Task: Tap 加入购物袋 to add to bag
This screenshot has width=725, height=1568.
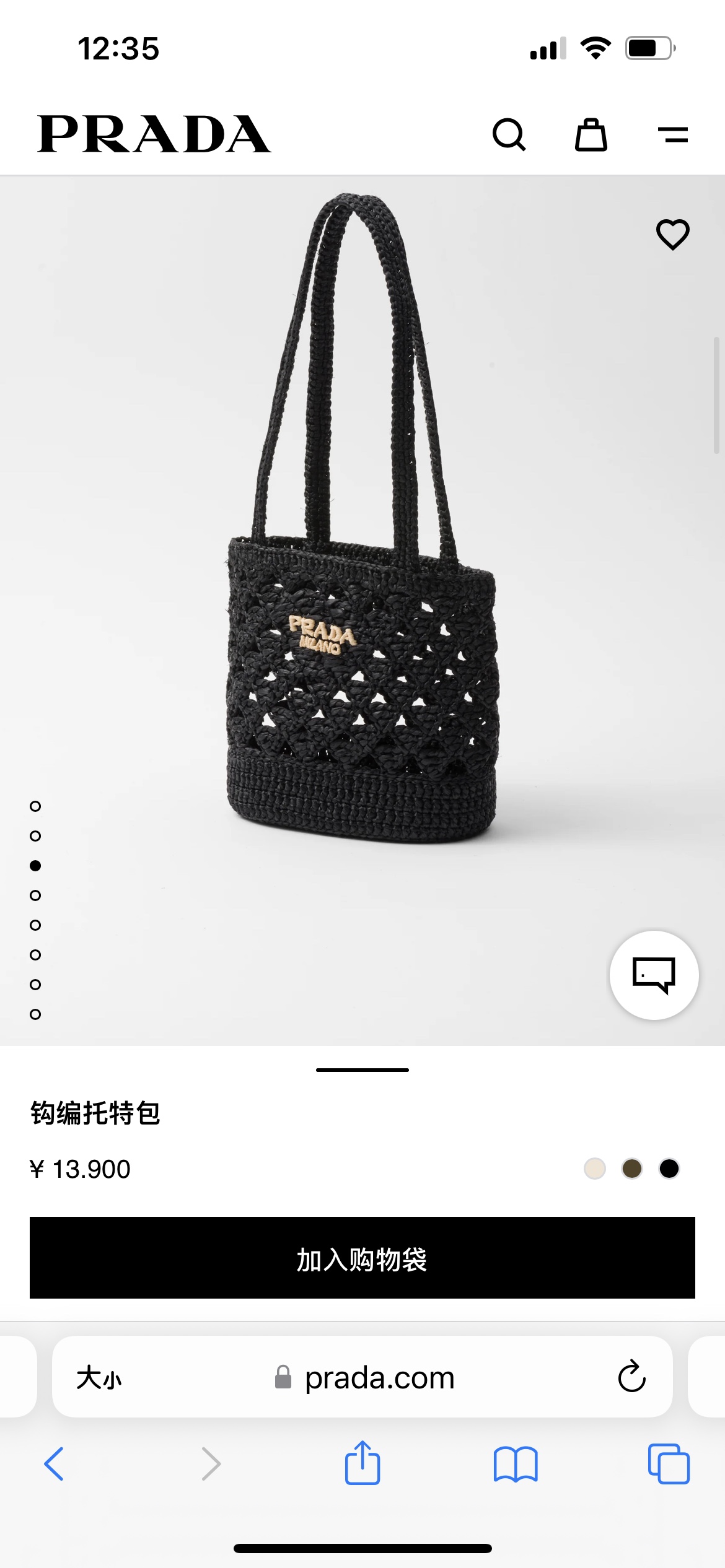Action: [x=362, y=1258]
